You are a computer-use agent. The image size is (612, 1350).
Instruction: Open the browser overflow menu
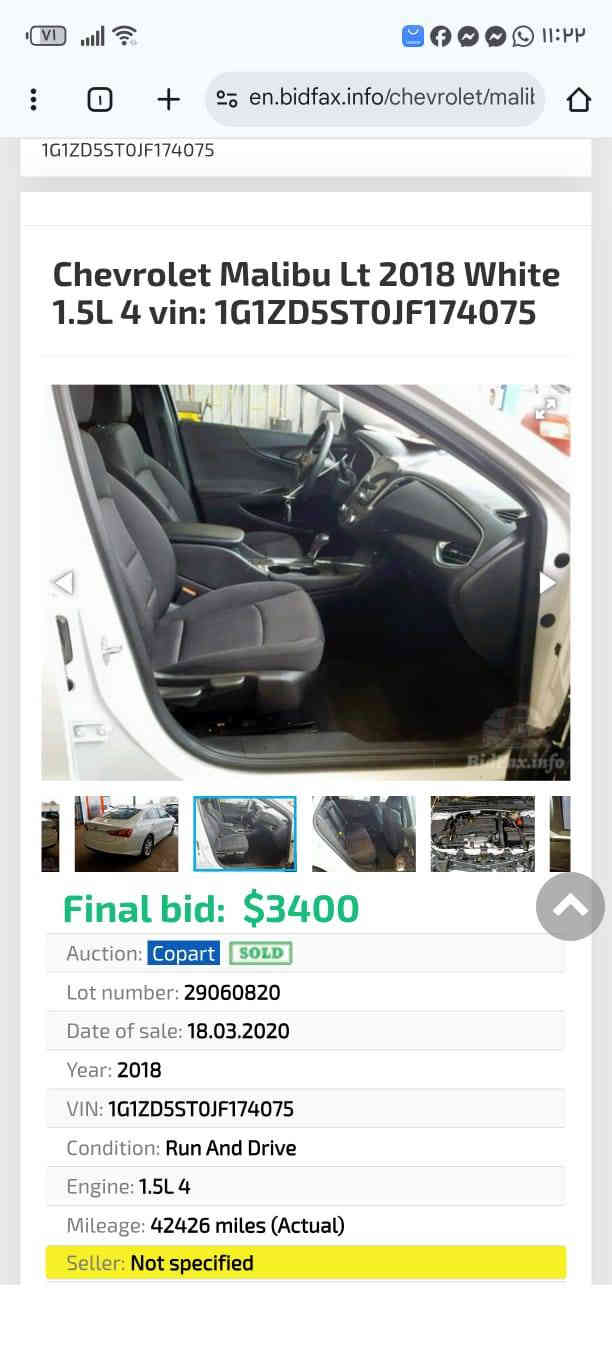pos(34,99)
